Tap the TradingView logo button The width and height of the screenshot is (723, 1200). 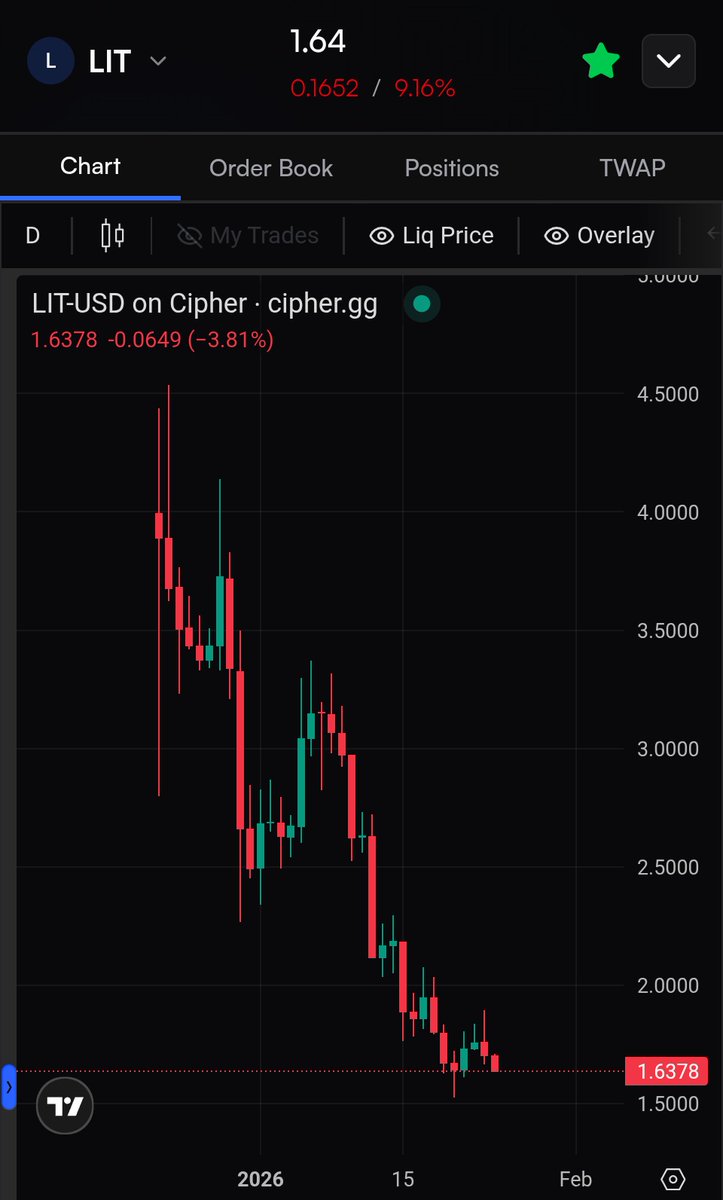(65, 1106)
